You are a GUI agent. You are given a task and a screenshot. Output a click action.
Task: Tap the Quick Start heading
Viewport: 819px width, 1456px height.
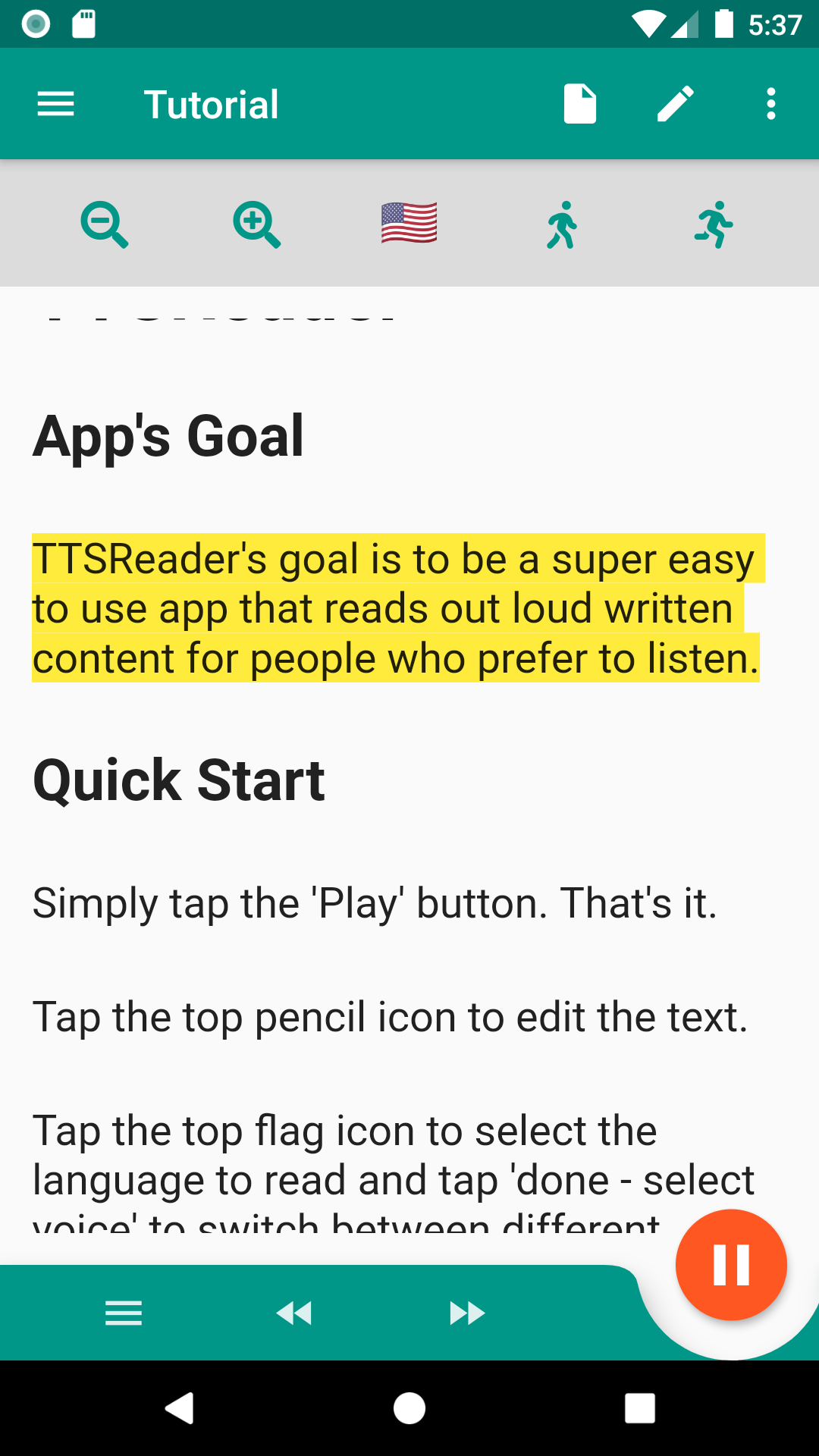179,780
